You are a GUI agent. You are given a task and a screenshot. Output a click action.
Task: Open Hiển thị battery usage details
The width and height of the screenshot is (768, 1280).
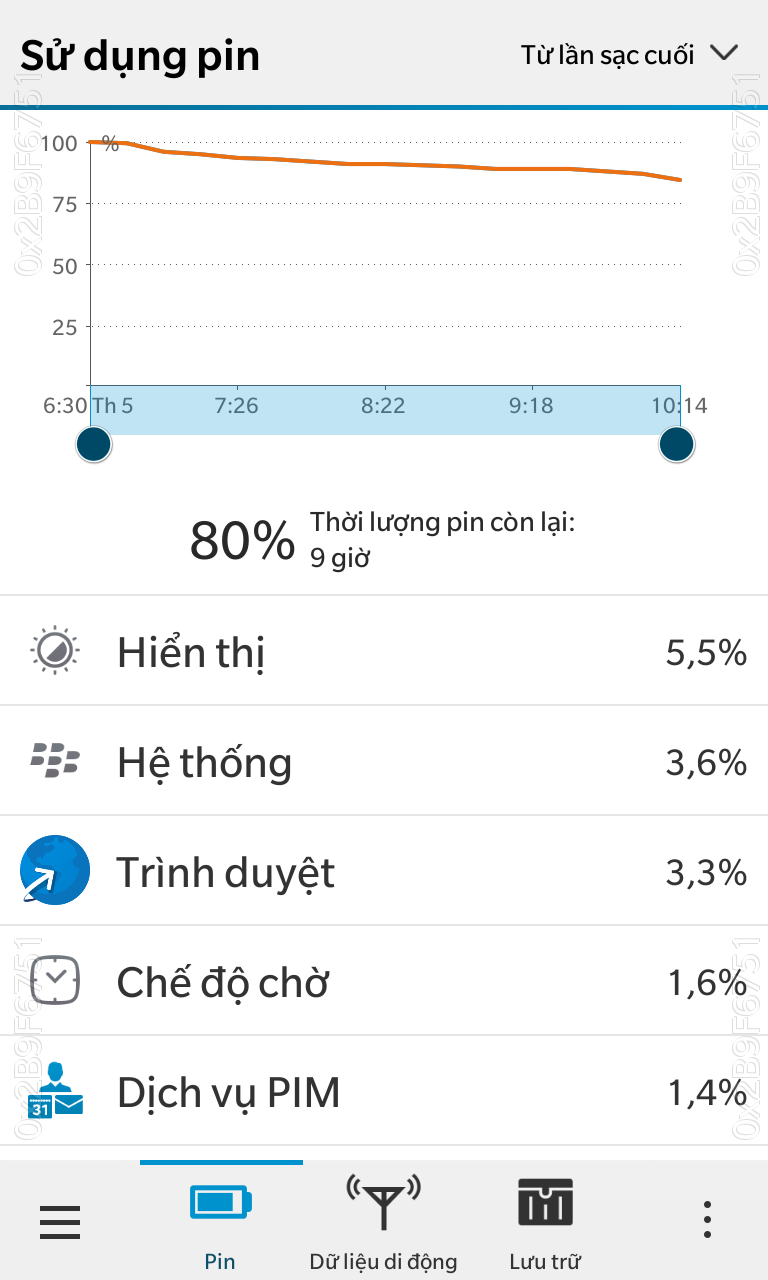[x=384, y=652]
